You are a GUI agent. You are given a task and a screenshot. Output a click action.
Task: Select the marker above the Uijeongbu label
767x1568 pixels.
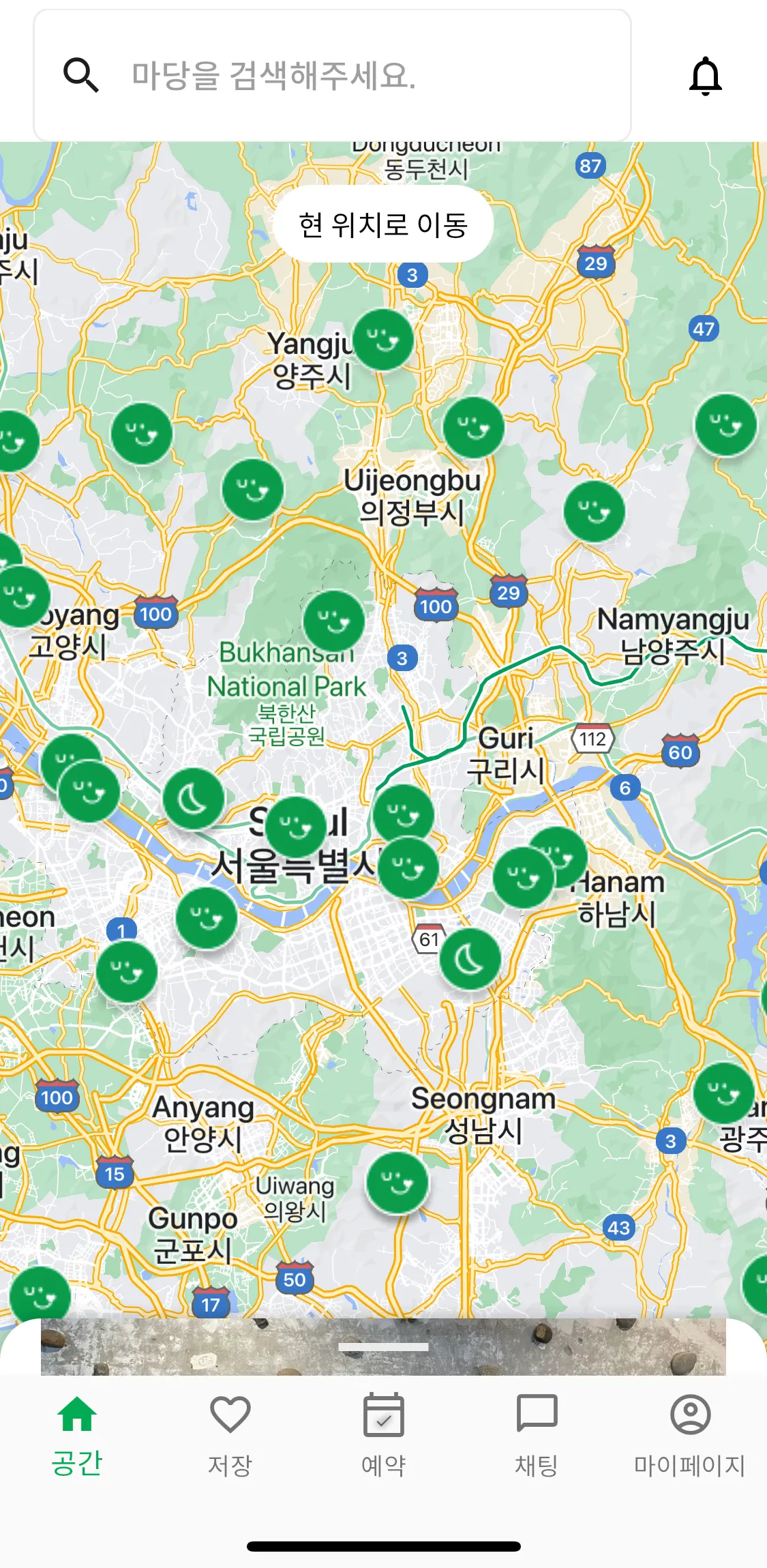pyautogui.click(x=474, y=428)
